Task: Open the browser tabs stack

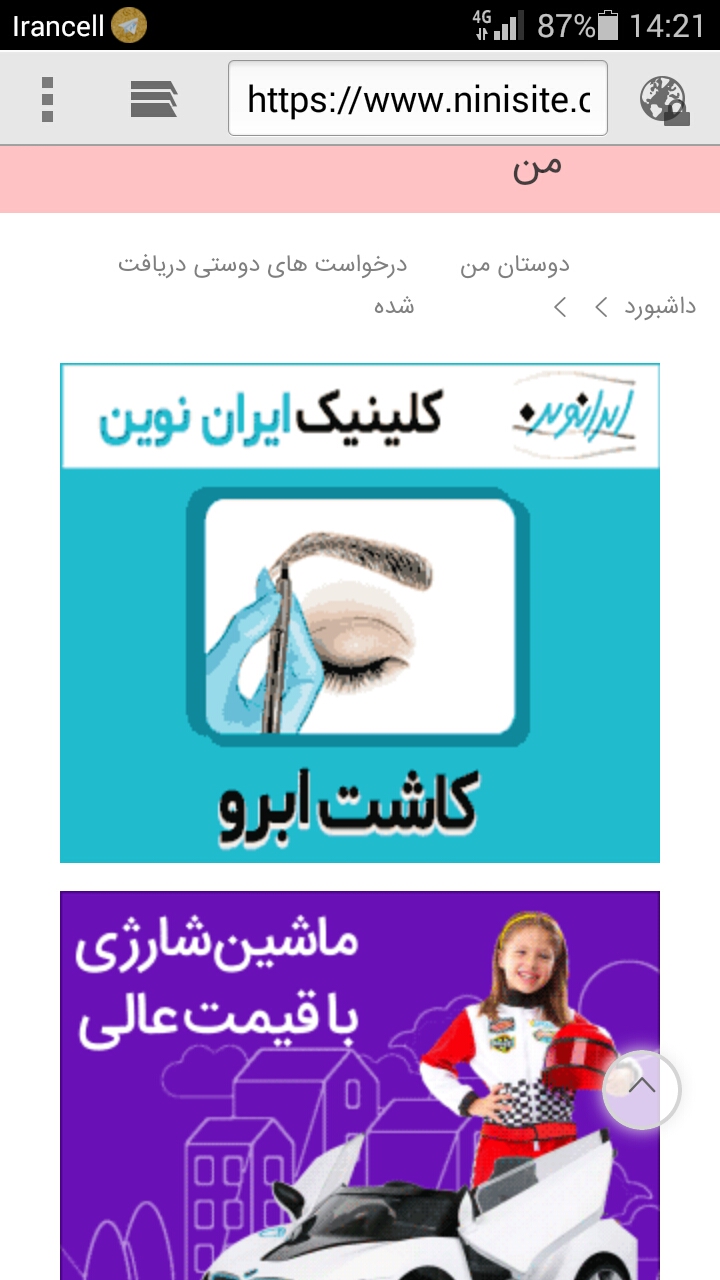Action: [x=153, y=99]
